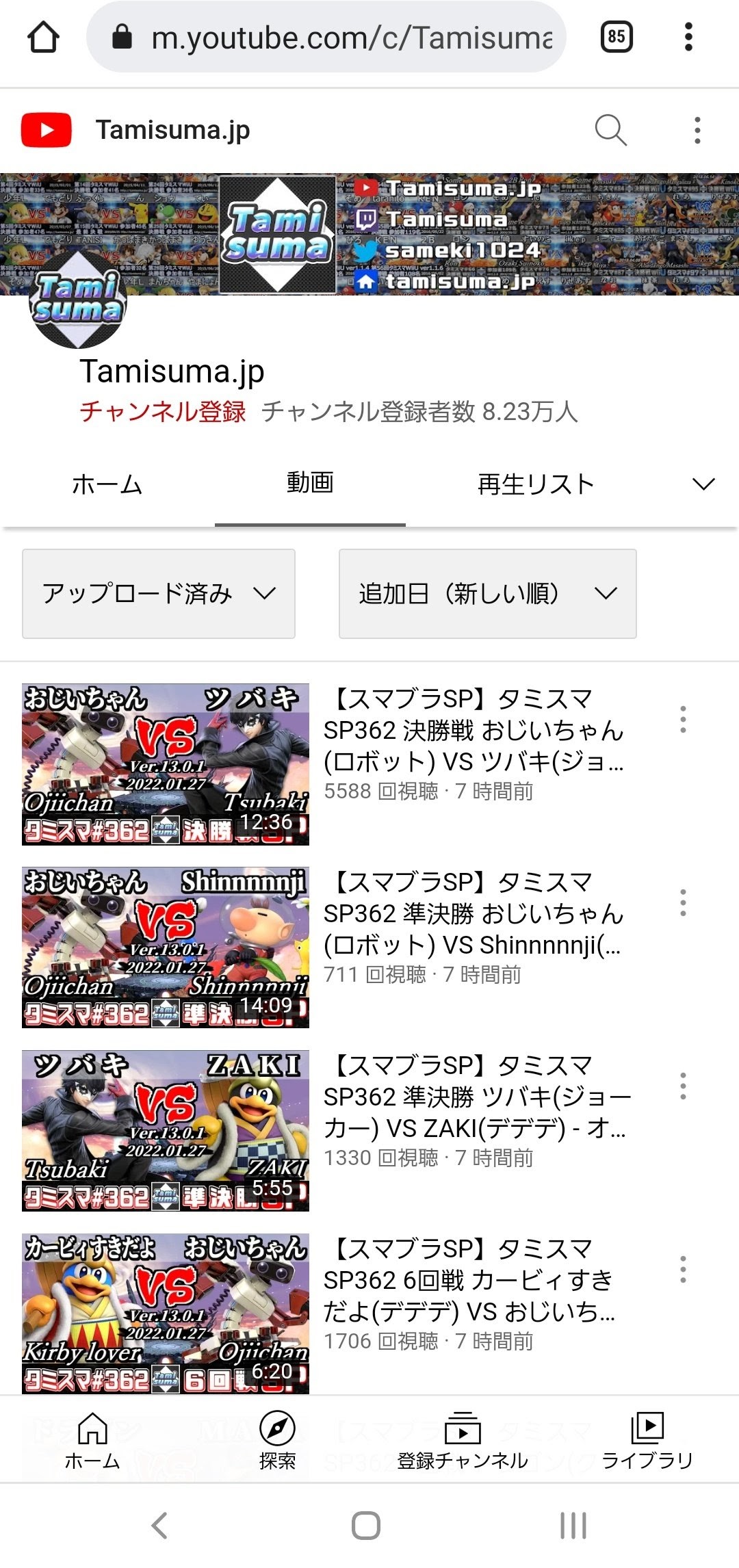Tap the browser home icon
This screenshot has width=739, height=1568.
42,38
